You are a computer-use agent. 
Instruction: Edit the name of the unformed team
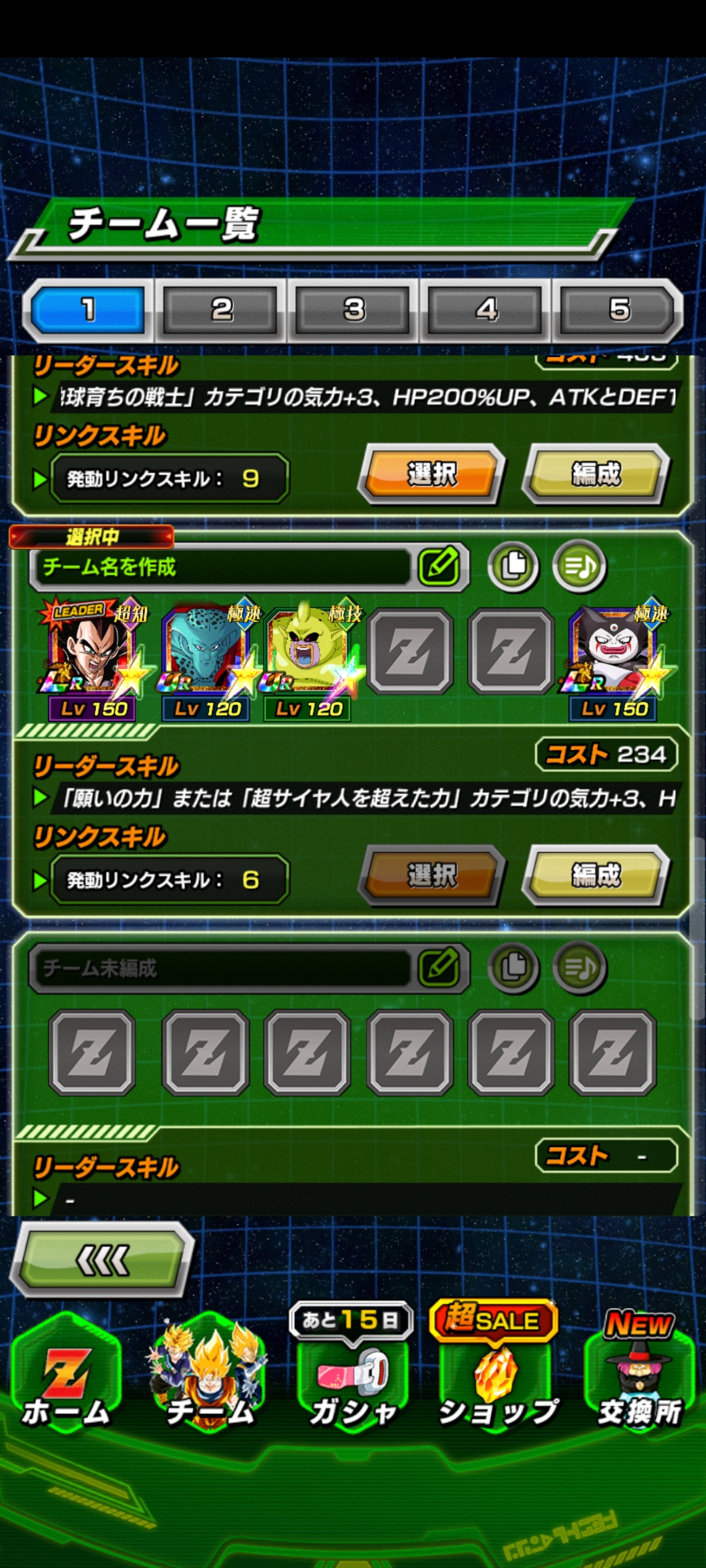[x=439, y=968]
